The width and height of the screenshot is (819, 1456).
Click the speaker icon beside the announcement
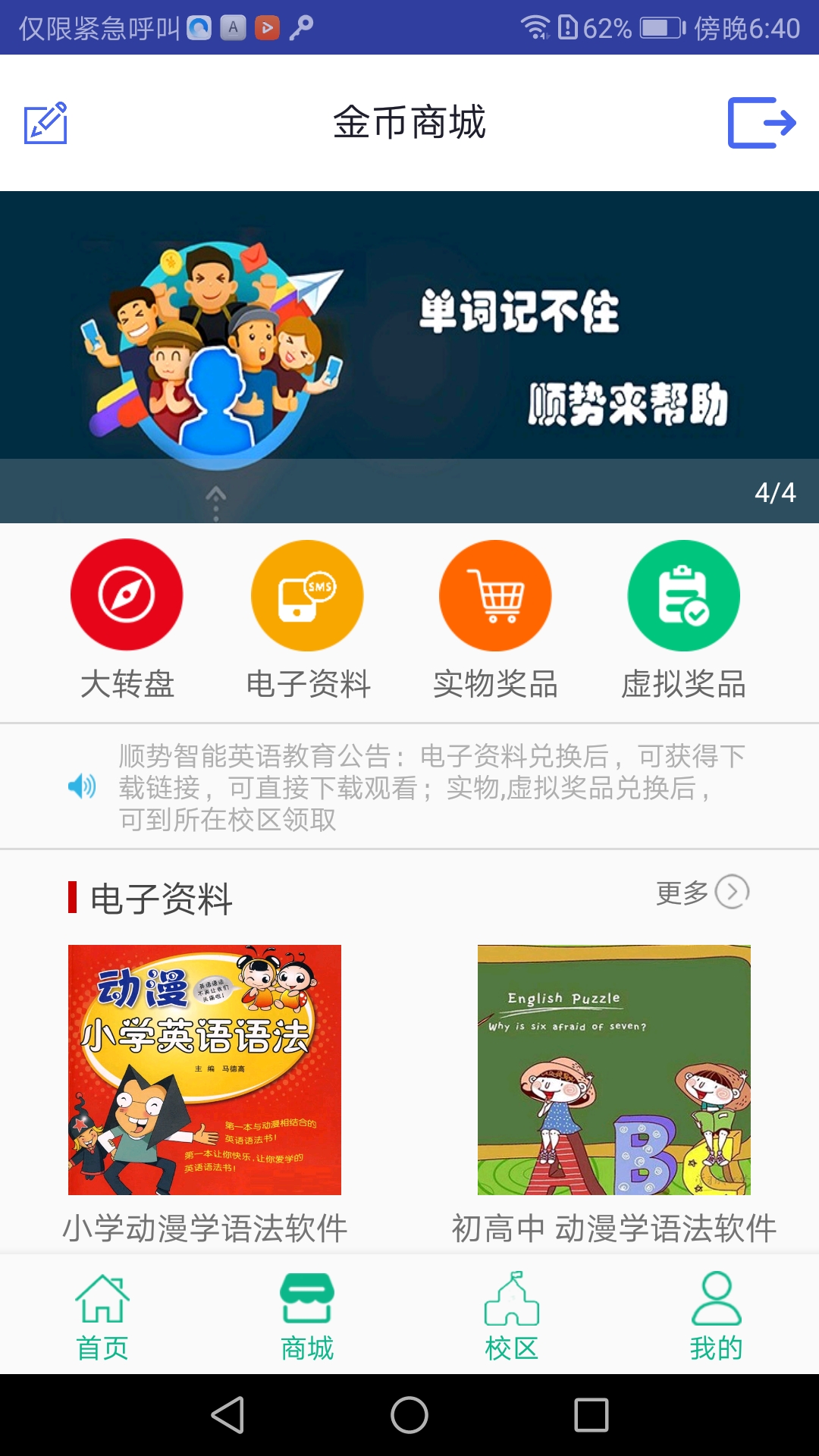click(x=82, y=787)
